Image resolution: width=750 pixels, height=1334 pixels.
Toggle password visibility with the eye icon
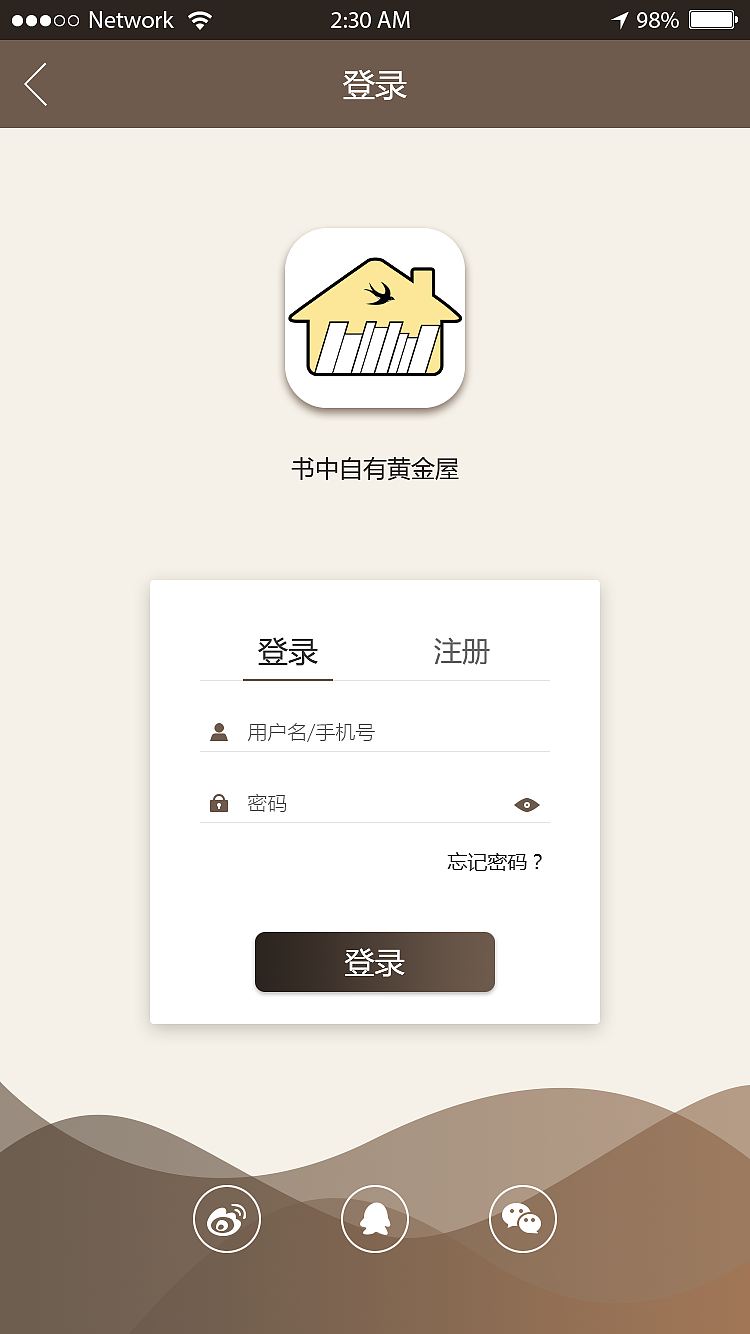526,803
